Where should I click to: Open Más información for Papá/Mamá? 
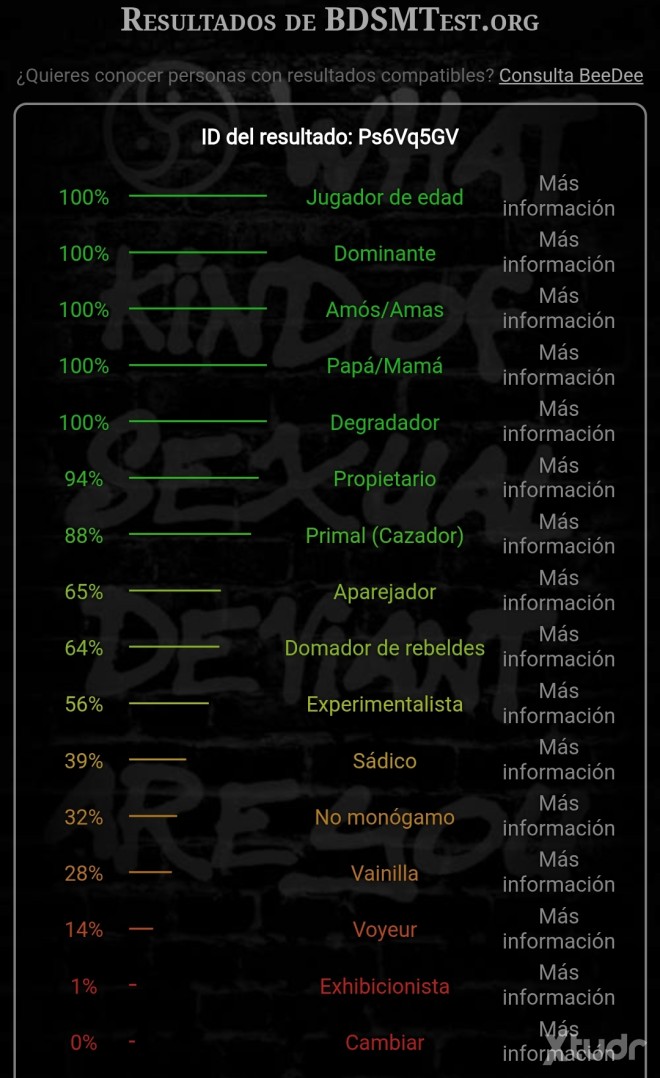pos(558,365)
